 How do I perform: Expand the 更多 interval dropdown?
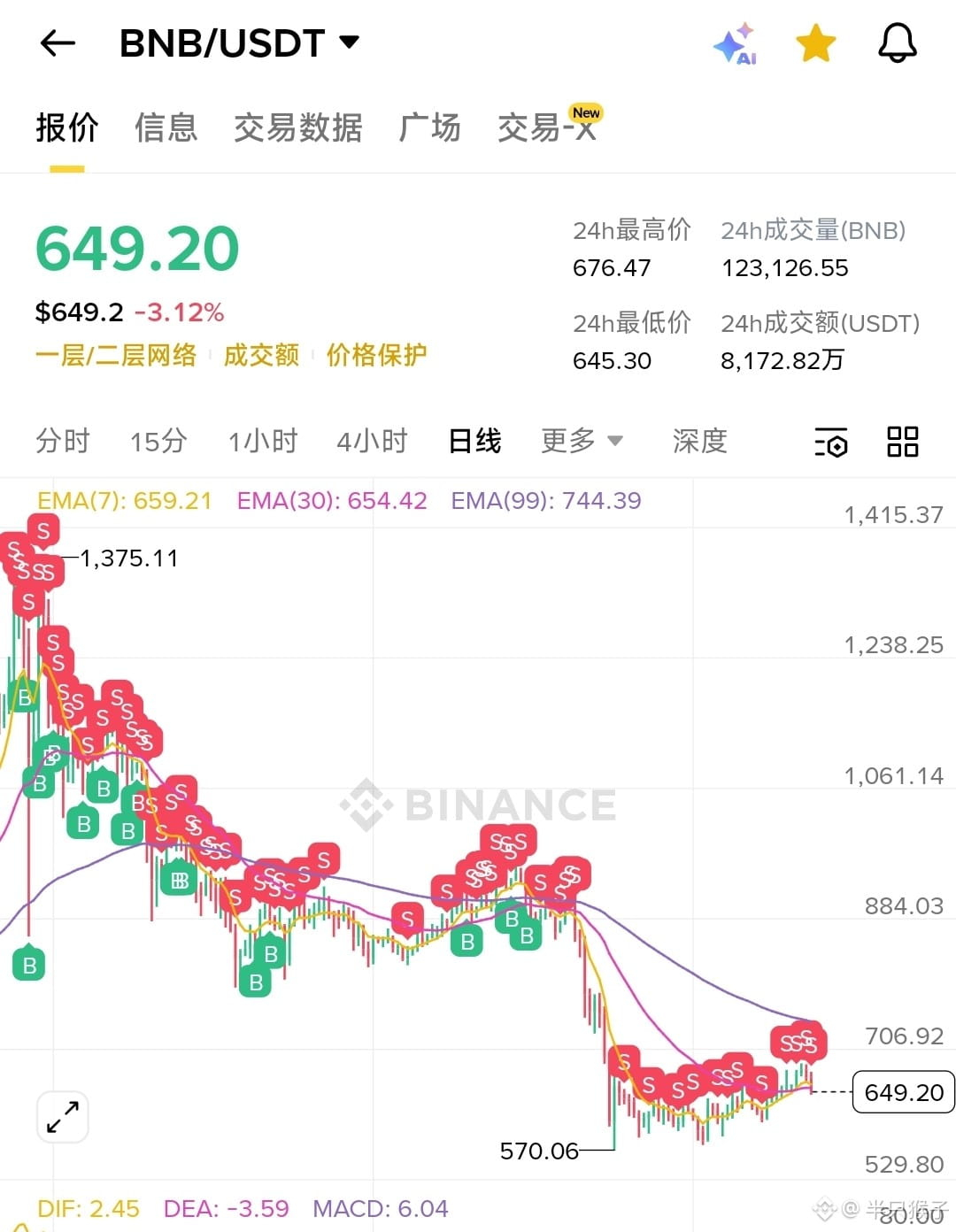[582, 441]
